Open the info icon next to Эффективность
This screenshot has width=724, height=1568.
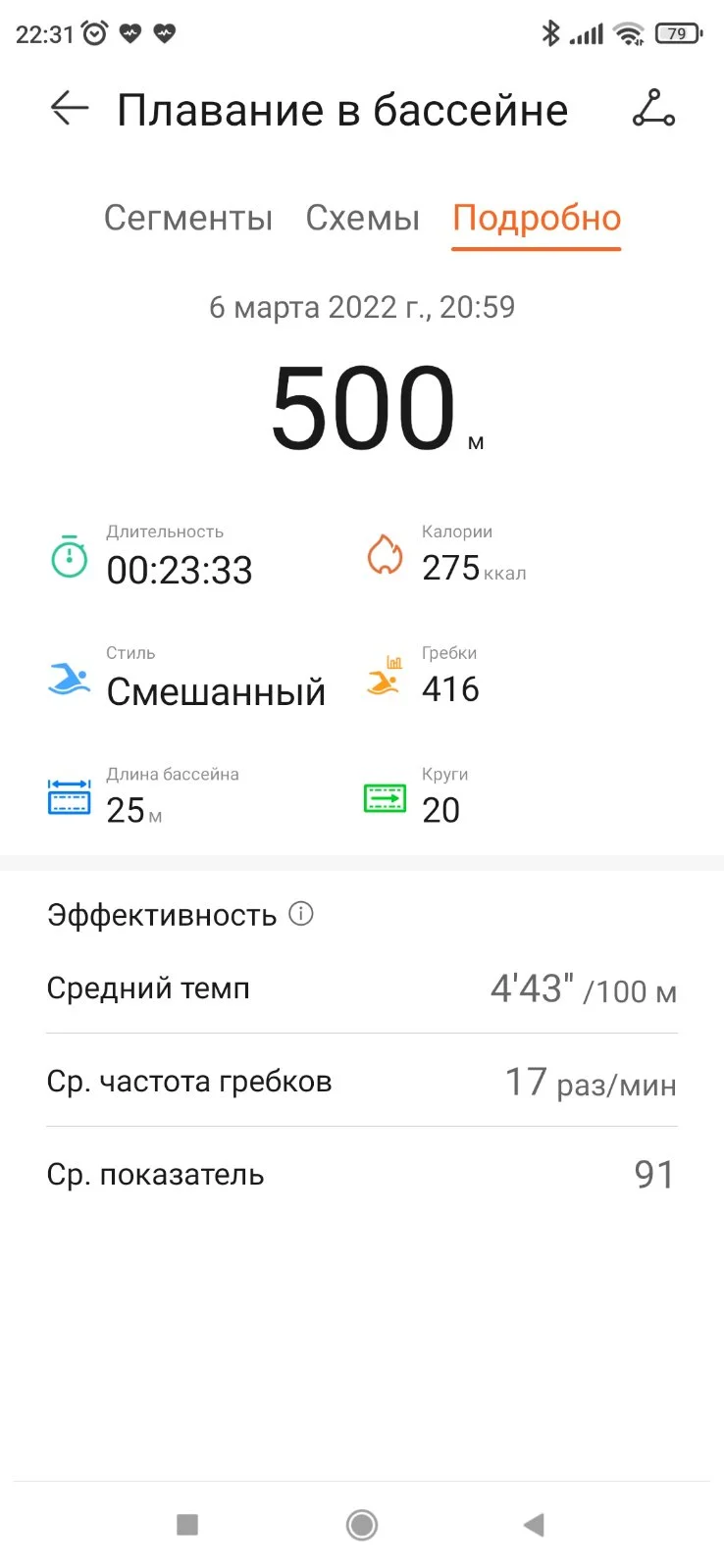301,914
